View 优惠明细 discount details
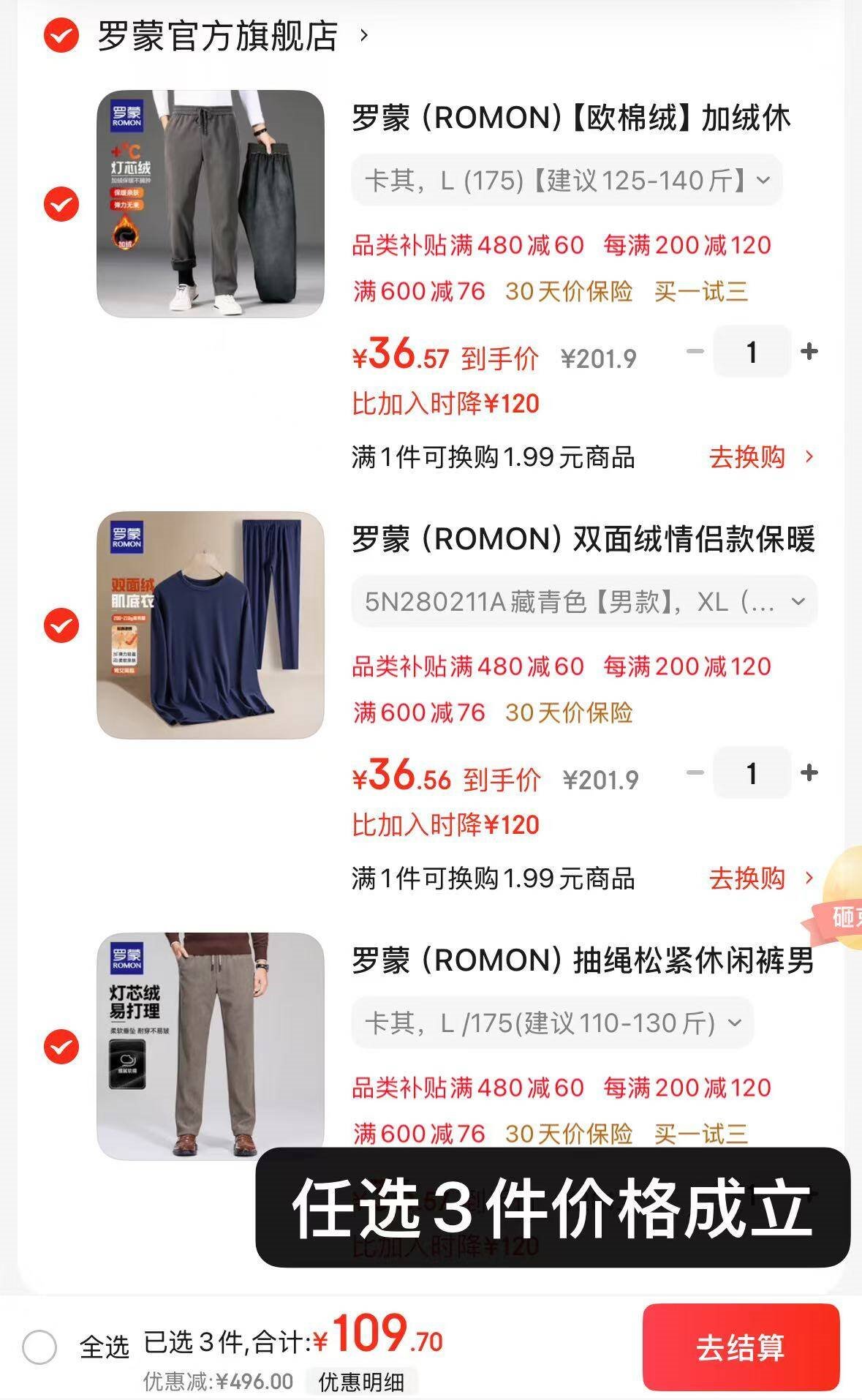Screen dimensions: 862x1400 361,1382
